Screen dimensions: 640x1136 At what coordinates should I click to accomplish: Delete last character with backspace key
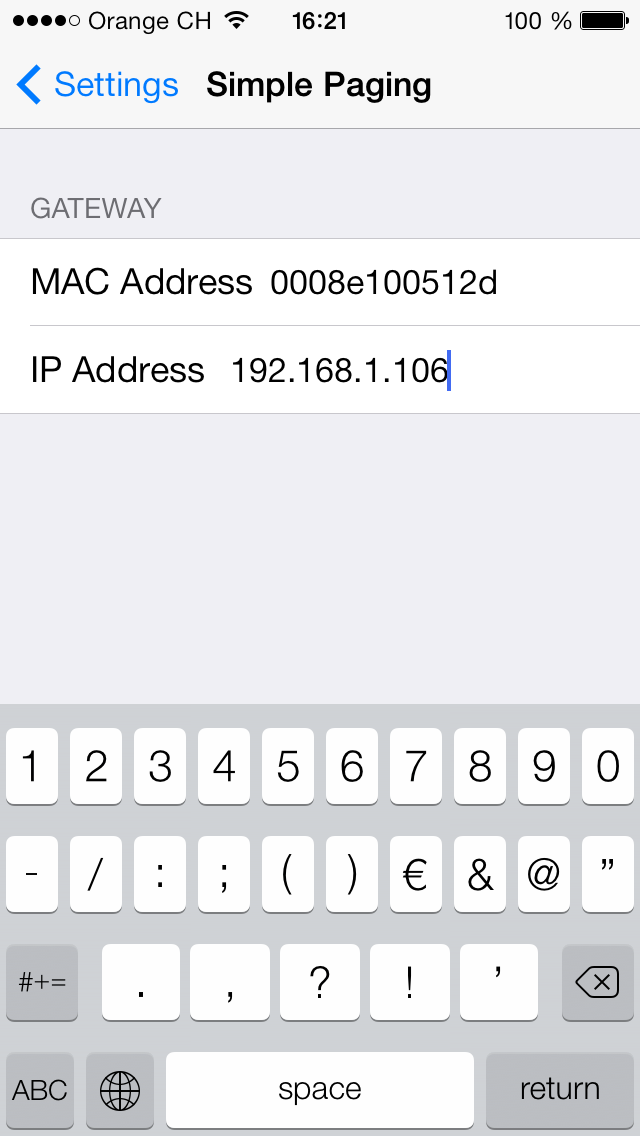pyautogui.click(x=597, y=983)
